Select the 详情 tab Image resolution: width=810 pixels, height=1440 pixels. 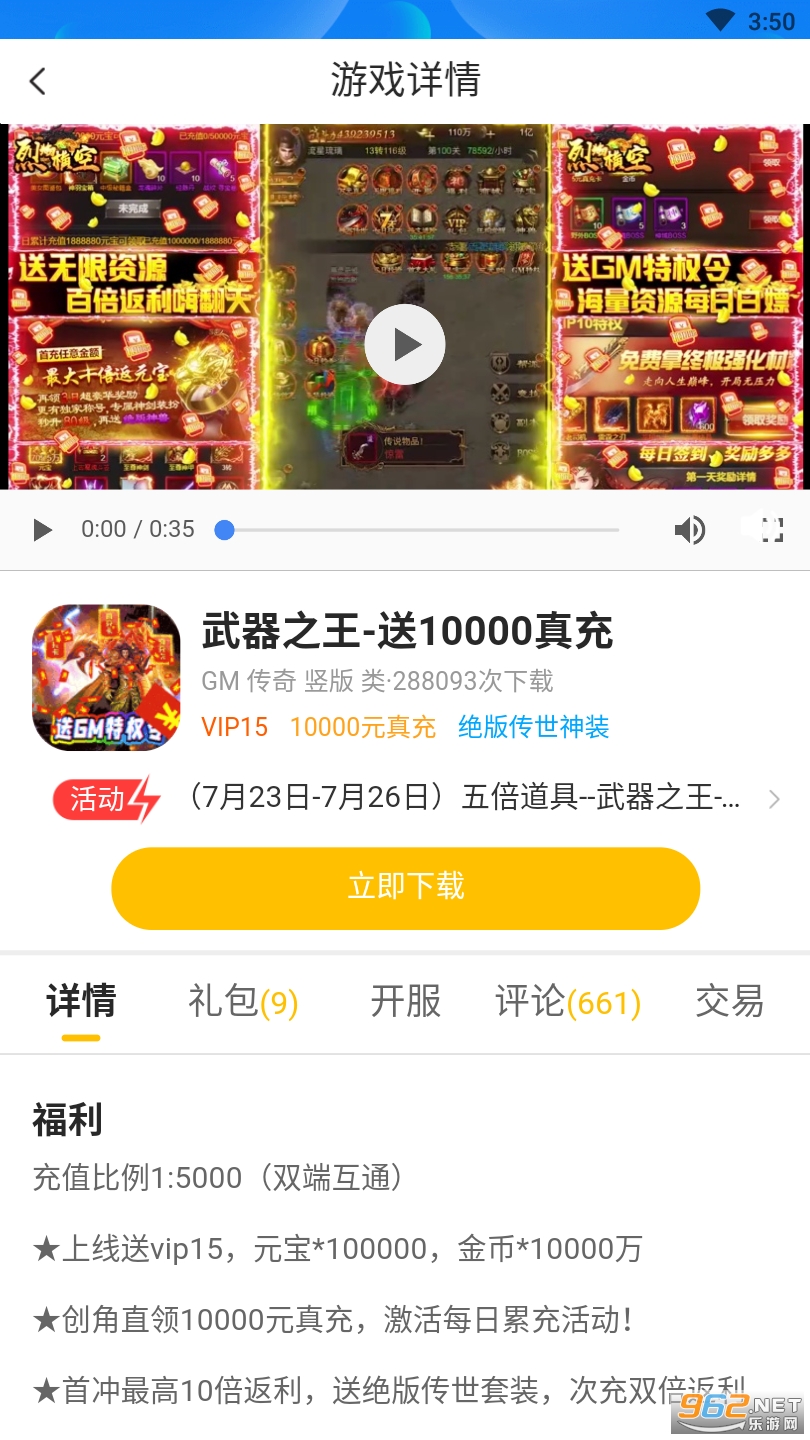coord(81,1002)
